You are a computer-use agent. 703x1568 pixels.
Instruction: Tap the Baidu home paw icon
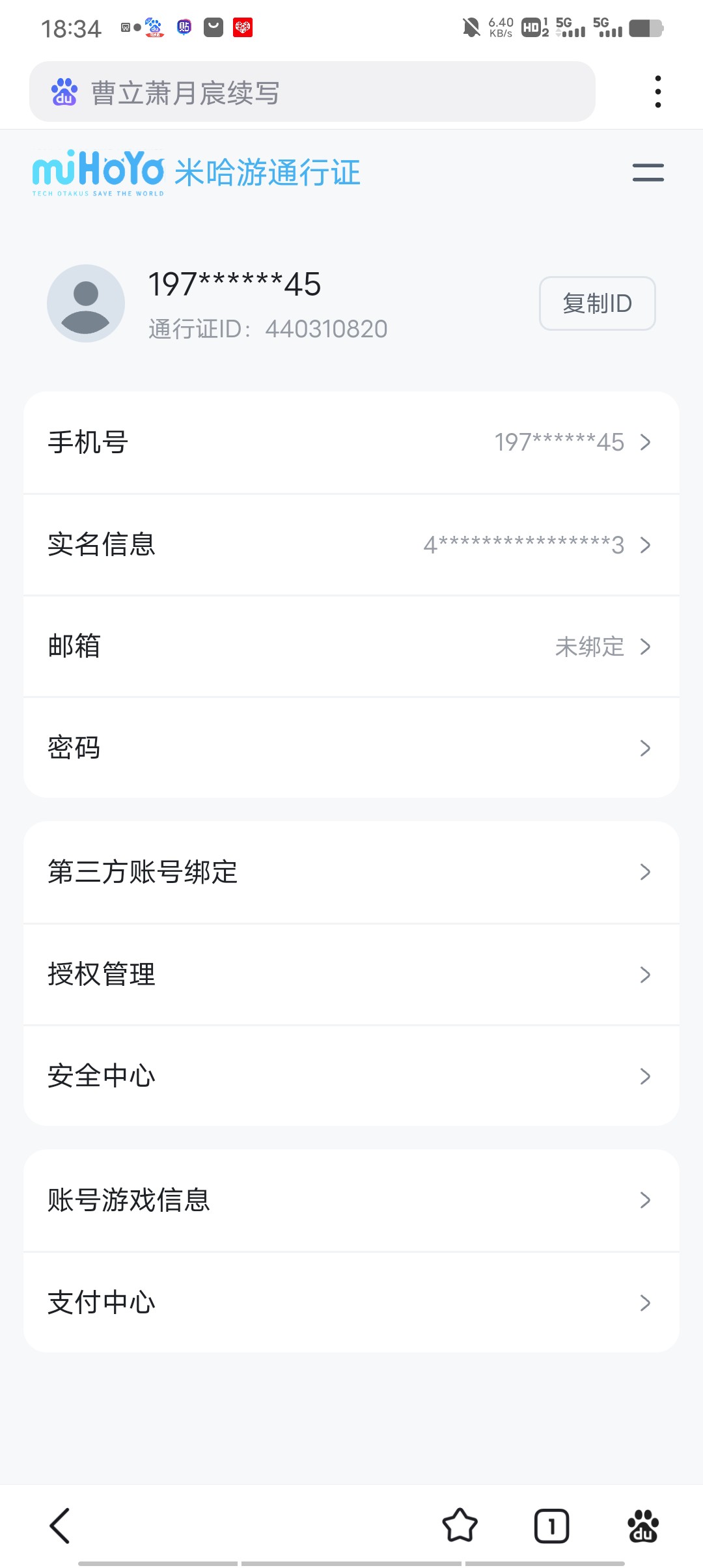(642, 1526)
